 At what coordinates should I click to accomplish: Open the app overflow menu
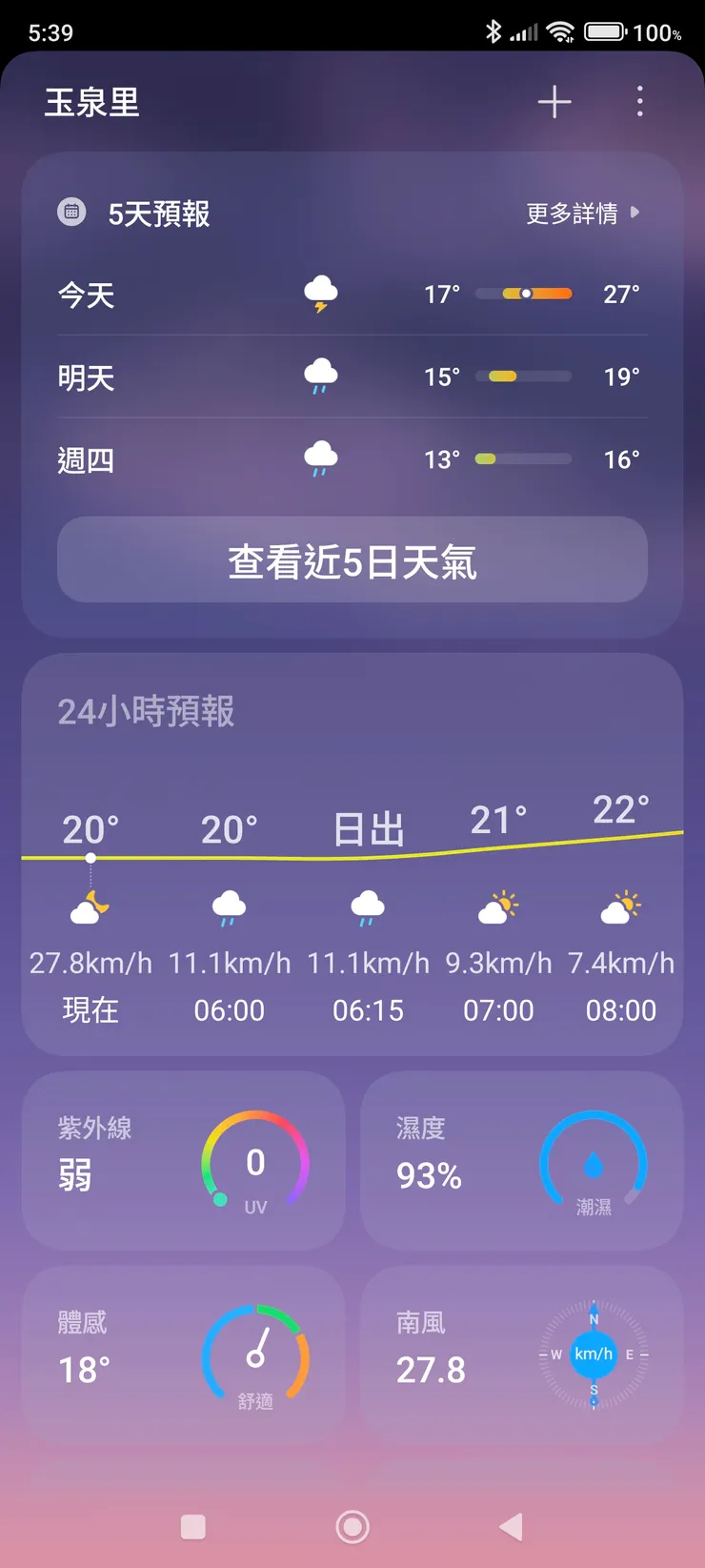(640, 102)
